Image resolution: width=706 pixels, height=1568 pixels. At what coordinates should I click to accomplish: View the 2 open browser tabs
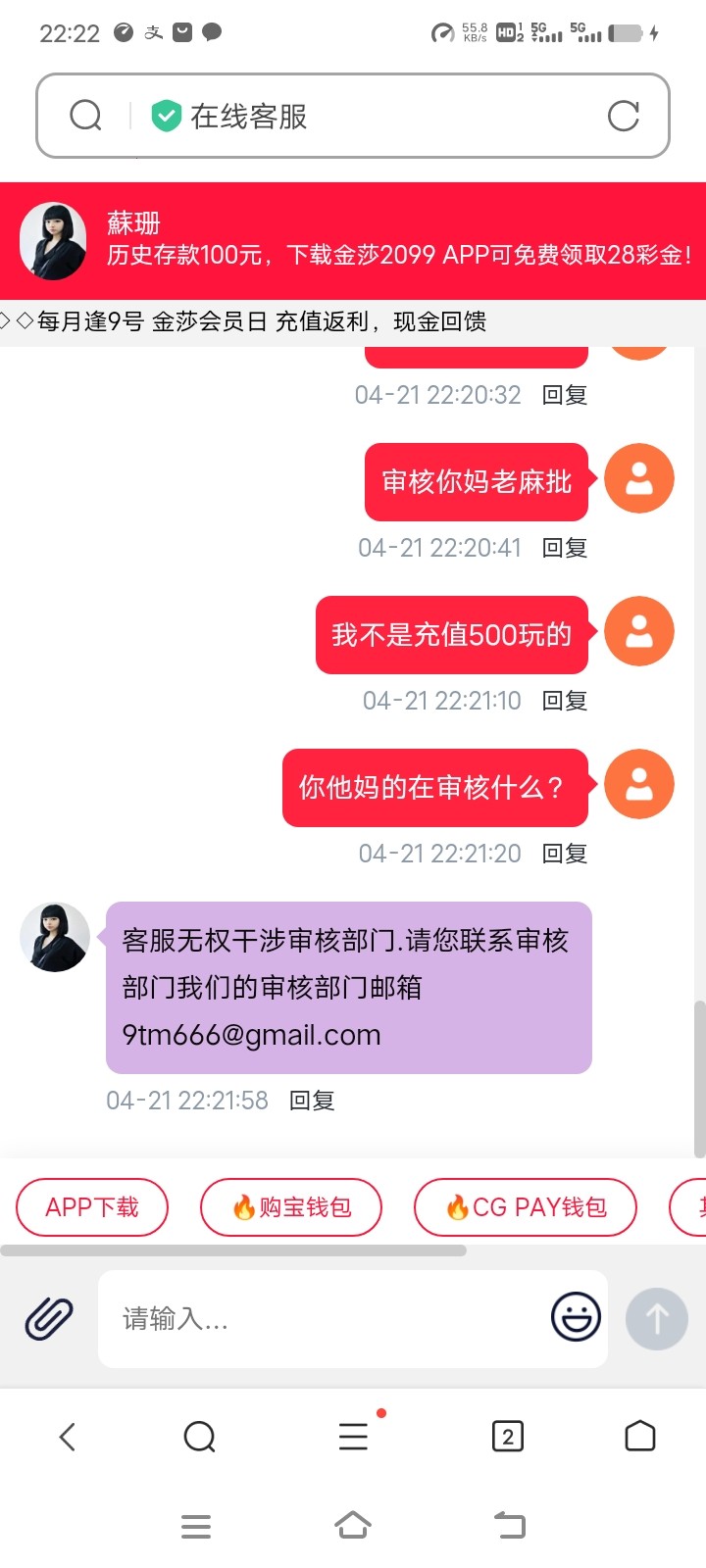tap(507, 1437)
